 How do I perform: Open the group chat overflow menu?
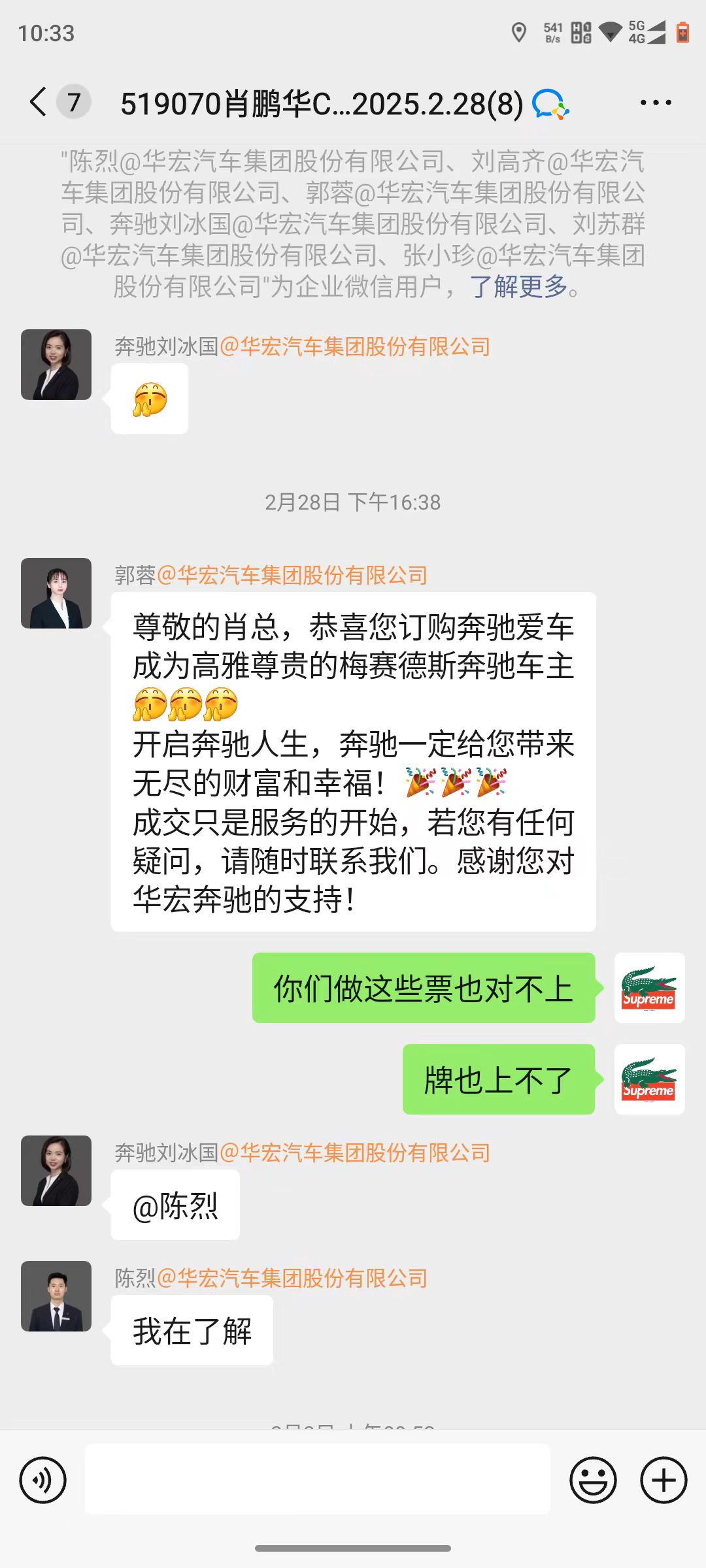tap(656, 103)
